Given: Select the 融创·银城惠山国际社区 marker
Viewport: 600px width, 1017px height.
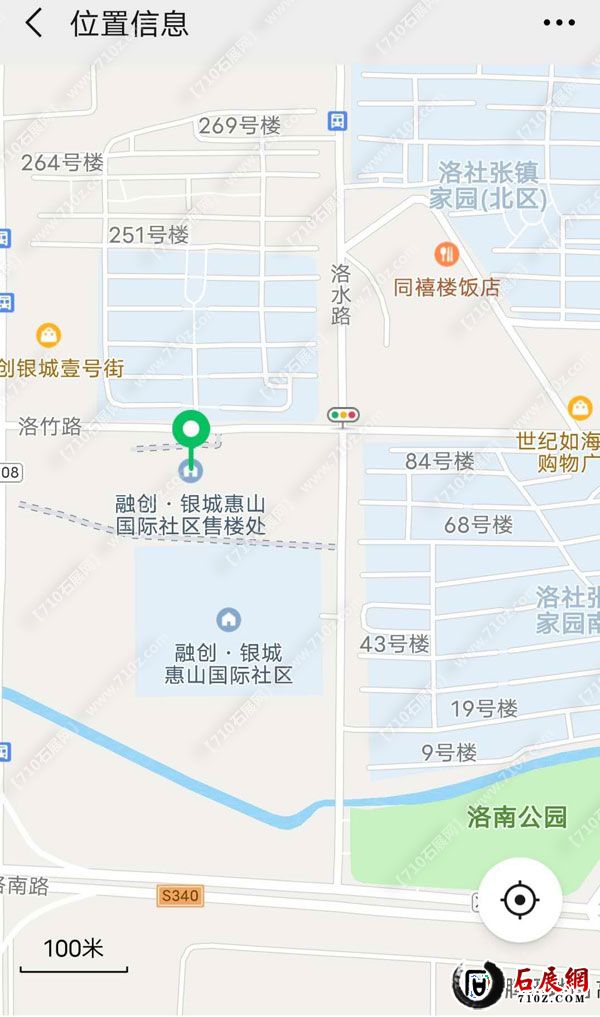Looking at the screenshot, I should tap(229, 620).
